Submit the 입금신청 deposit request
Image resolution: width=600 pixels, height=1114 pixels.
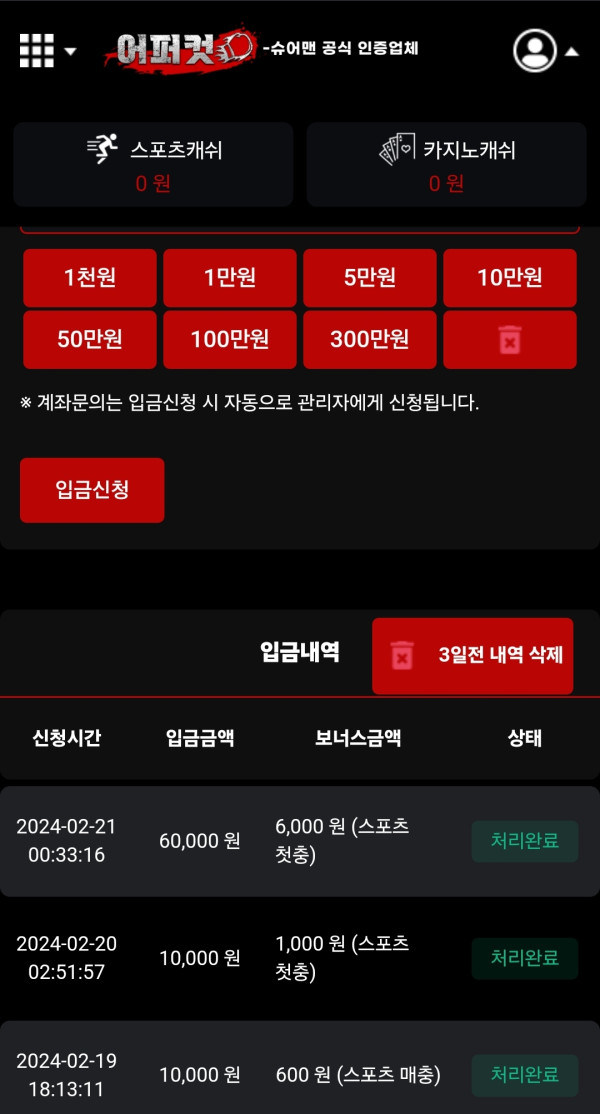tap(92, 490)
